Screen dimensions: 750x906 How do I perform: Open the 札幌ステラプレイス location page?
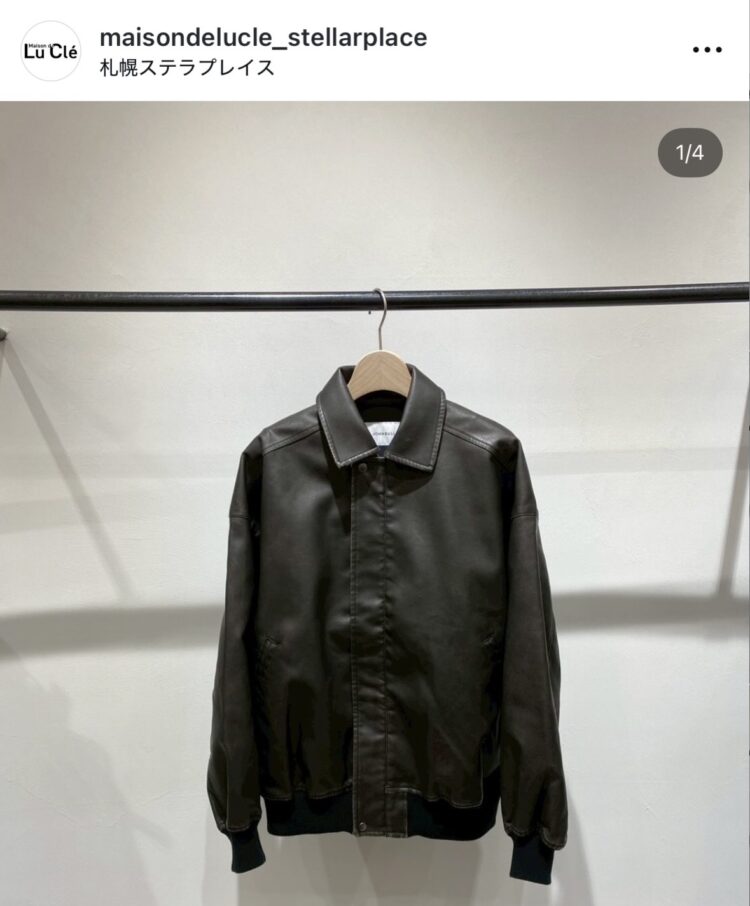(187, 68)
